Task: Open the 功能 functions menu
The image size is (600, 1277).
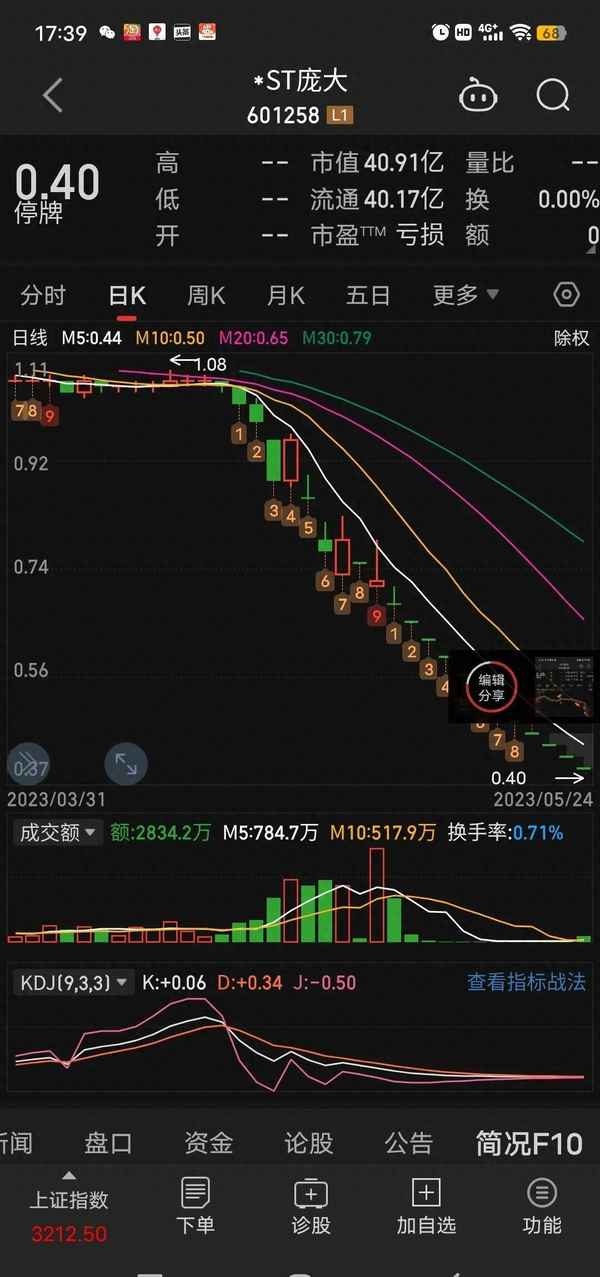Action: [542, 1205]
